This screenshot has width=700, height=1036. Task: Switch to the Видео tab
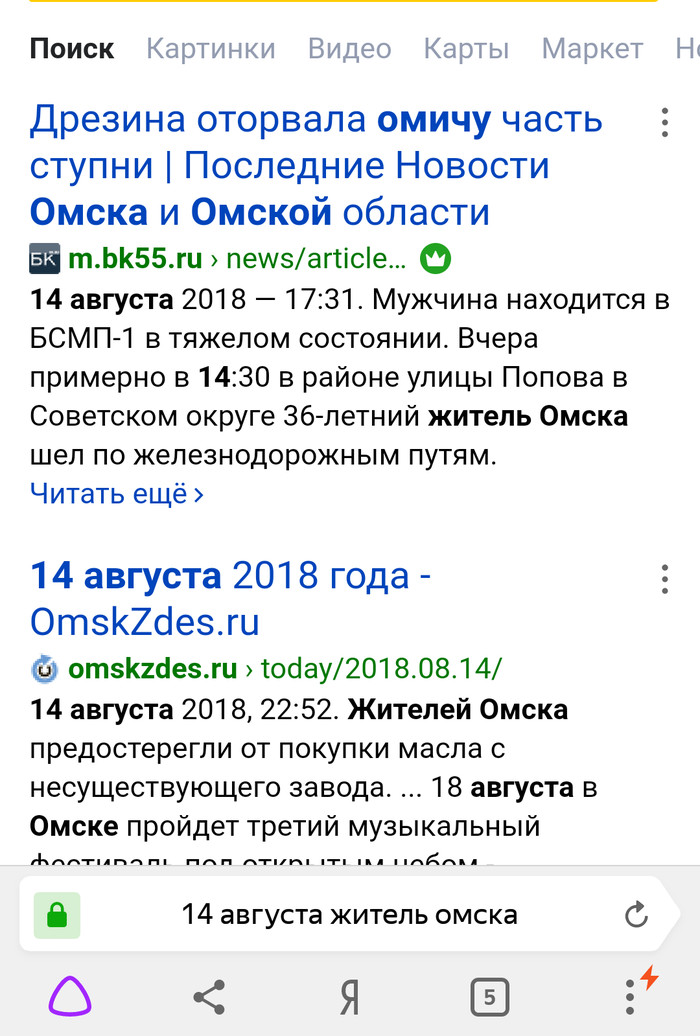[x=349, y=48]
